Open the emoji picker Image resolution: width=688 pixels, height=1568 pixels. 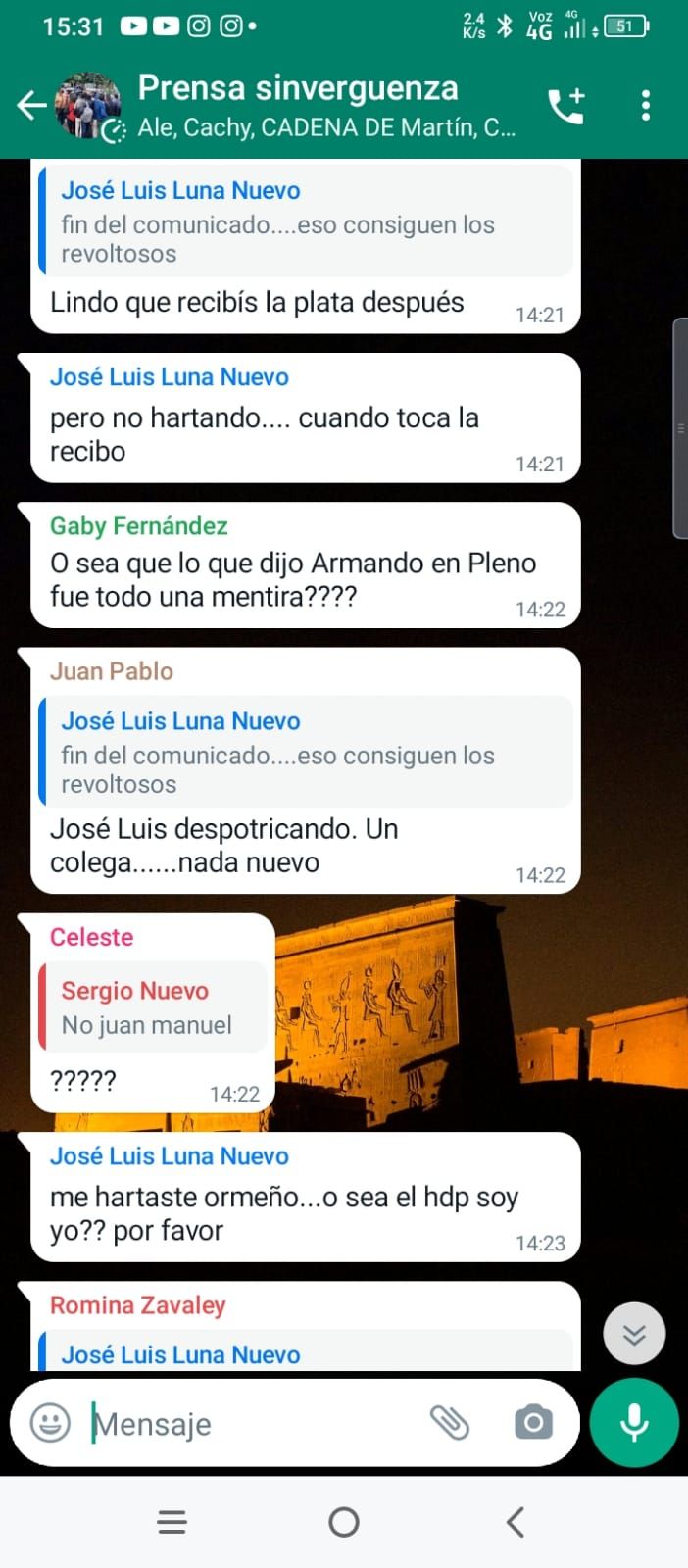point(50,1422)
